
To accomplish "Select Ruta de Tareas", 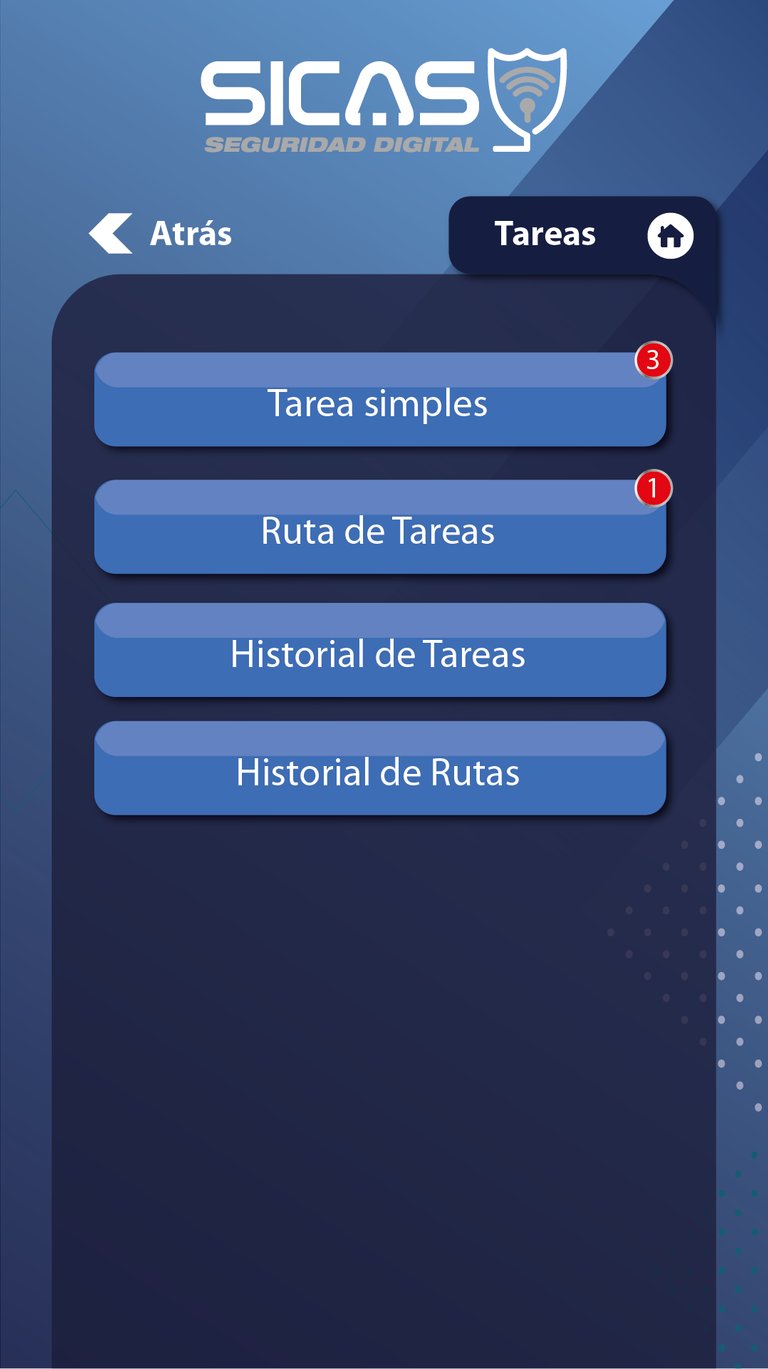I will coord(379,528).
